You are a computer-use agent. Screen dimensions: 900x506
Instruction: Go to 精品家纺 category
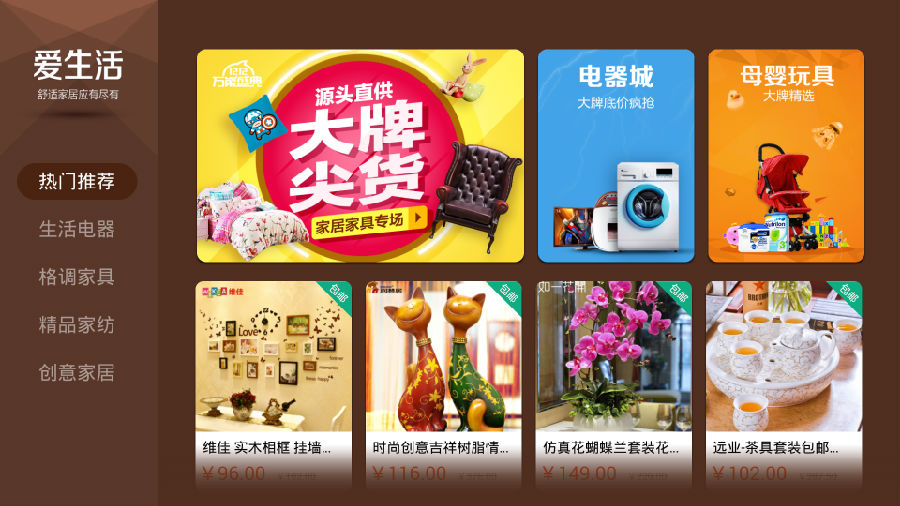tap(77, 325)
